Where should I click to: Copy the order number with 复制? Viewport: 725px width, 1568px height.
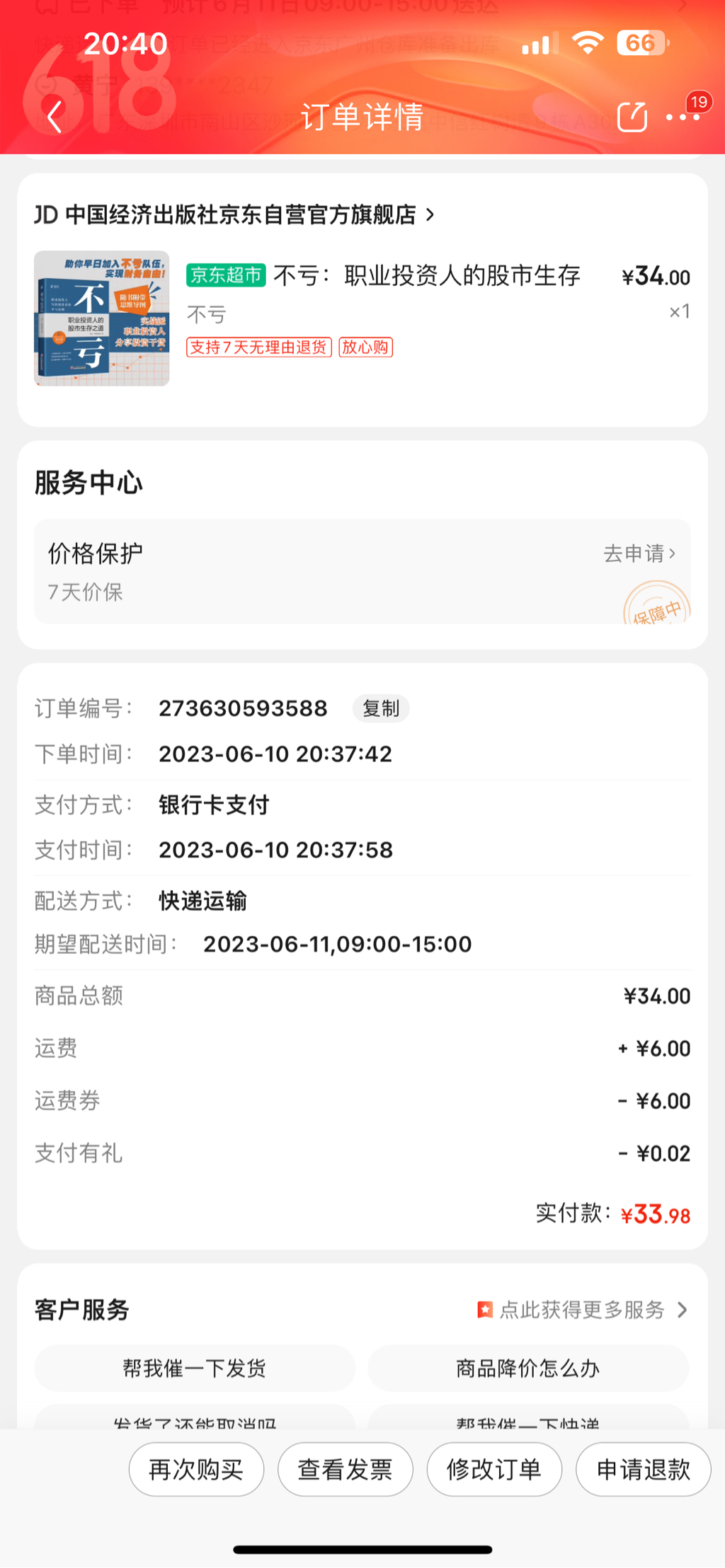point(381,708)
